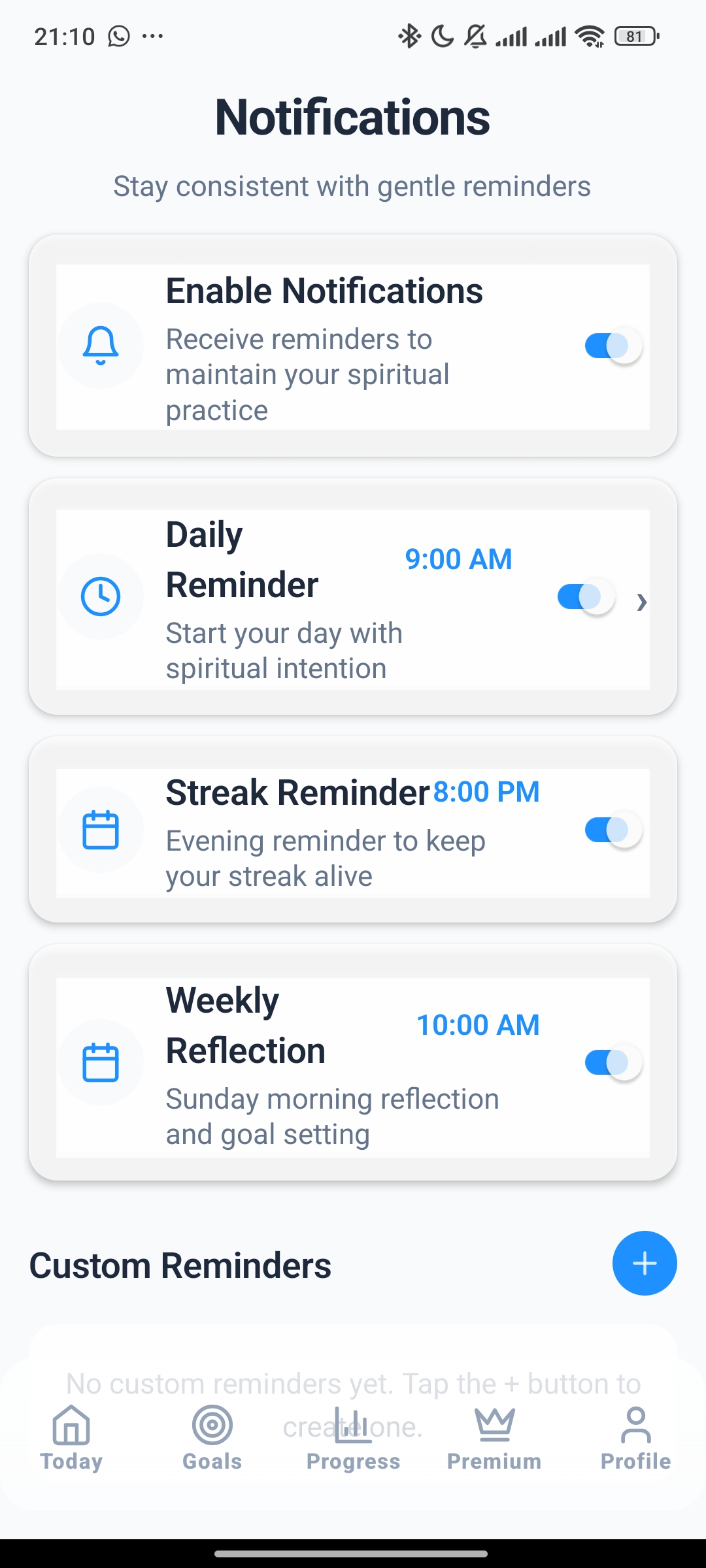Expand Daily Reminder settings with the chevron

643,601
